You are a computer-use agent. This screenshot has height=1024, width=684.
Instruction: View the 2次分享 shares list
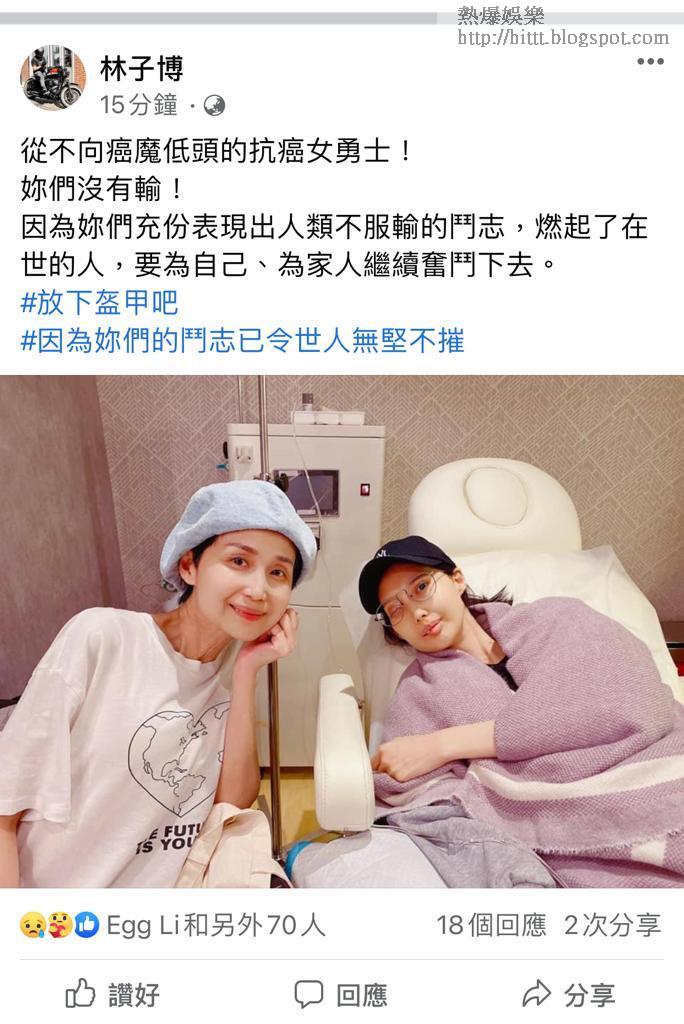click(x=612, y=925)
